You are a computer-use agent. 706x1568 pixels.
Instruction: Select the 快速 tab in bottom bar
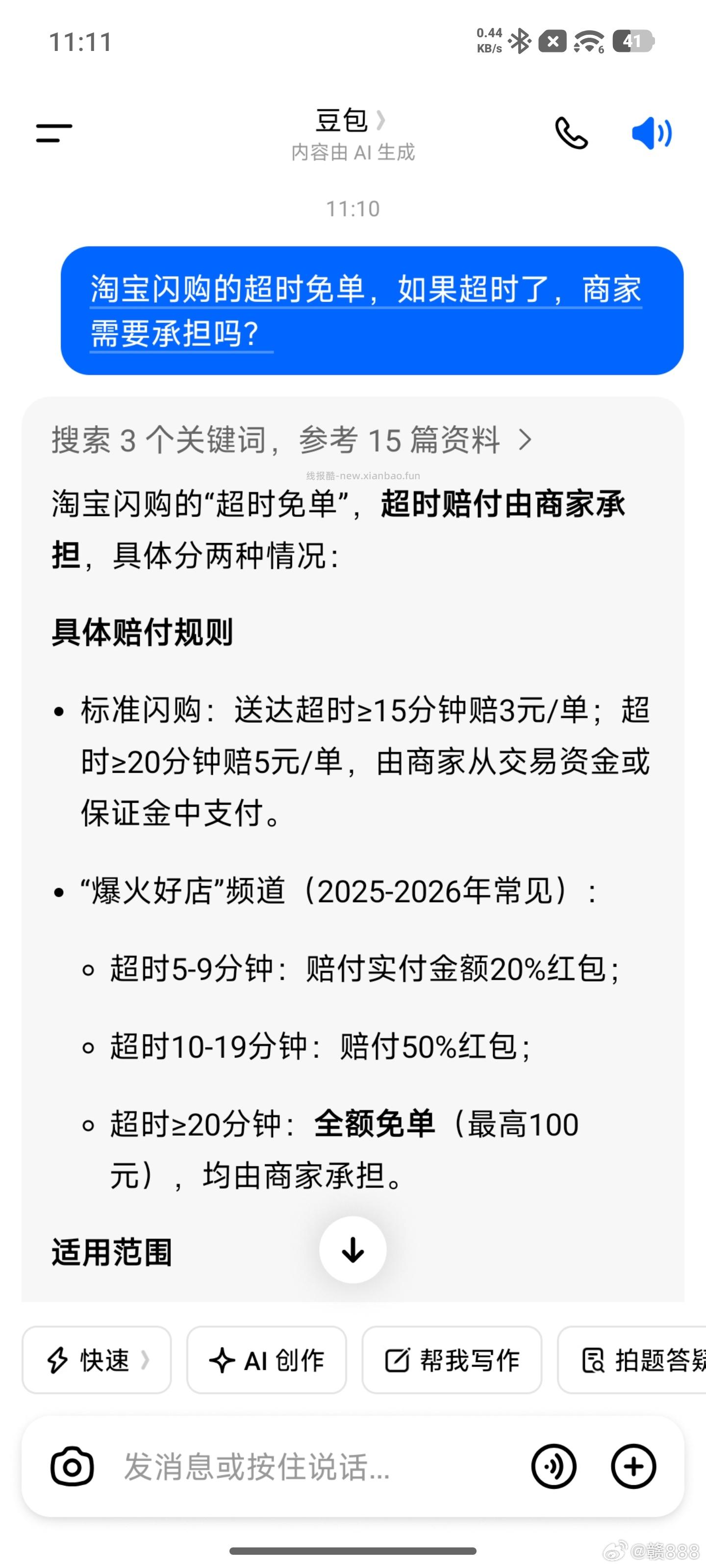coord(96,1360)
